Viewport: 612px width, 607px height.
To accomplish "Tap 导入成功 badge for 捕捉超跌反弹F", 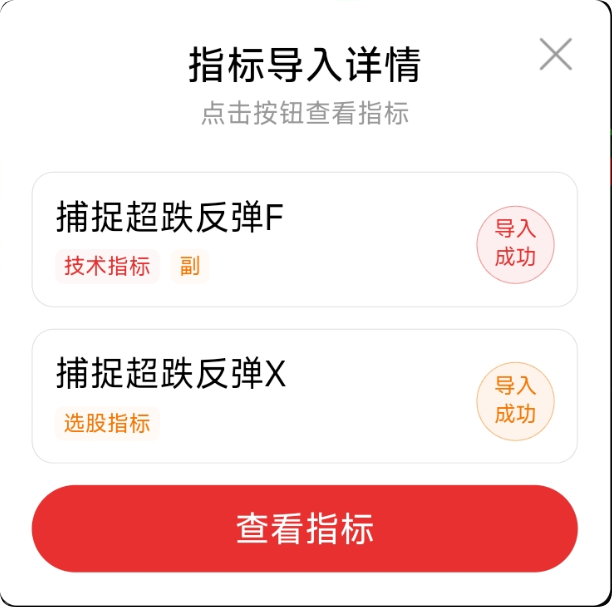I will click(x=515, y=244).
